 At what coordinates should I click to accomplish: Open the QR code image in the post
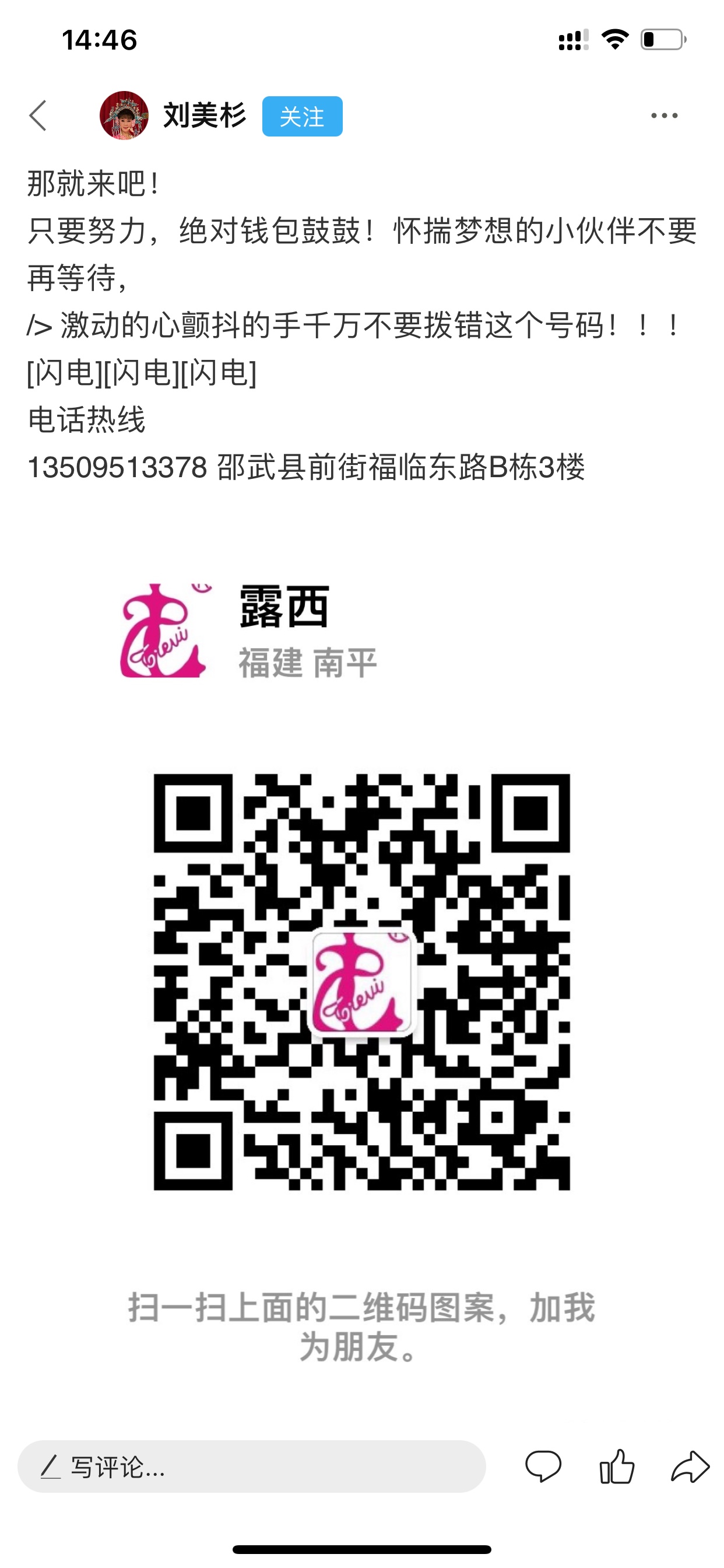361,981
